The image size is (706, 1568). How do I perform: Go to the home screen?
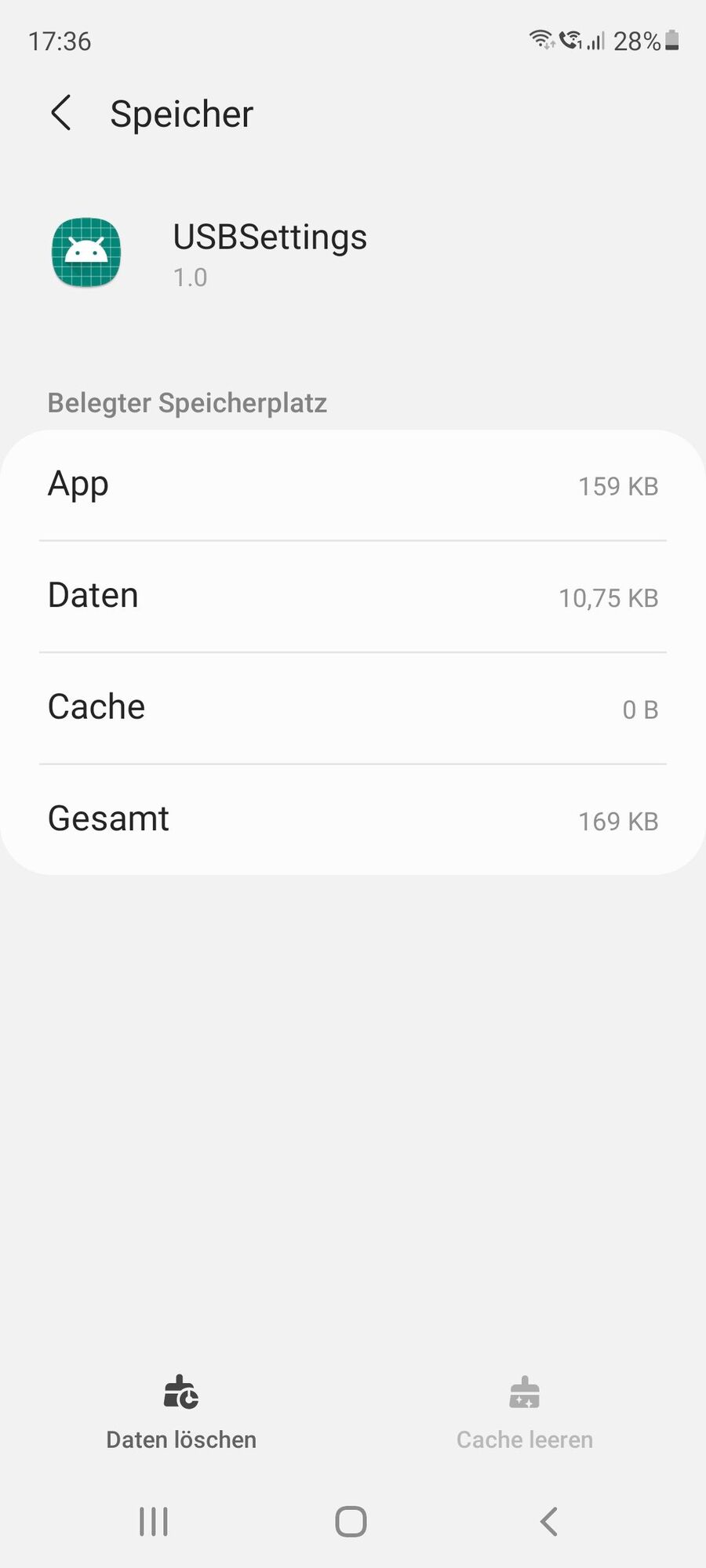pyautogui.click(x=351, y=1522)
